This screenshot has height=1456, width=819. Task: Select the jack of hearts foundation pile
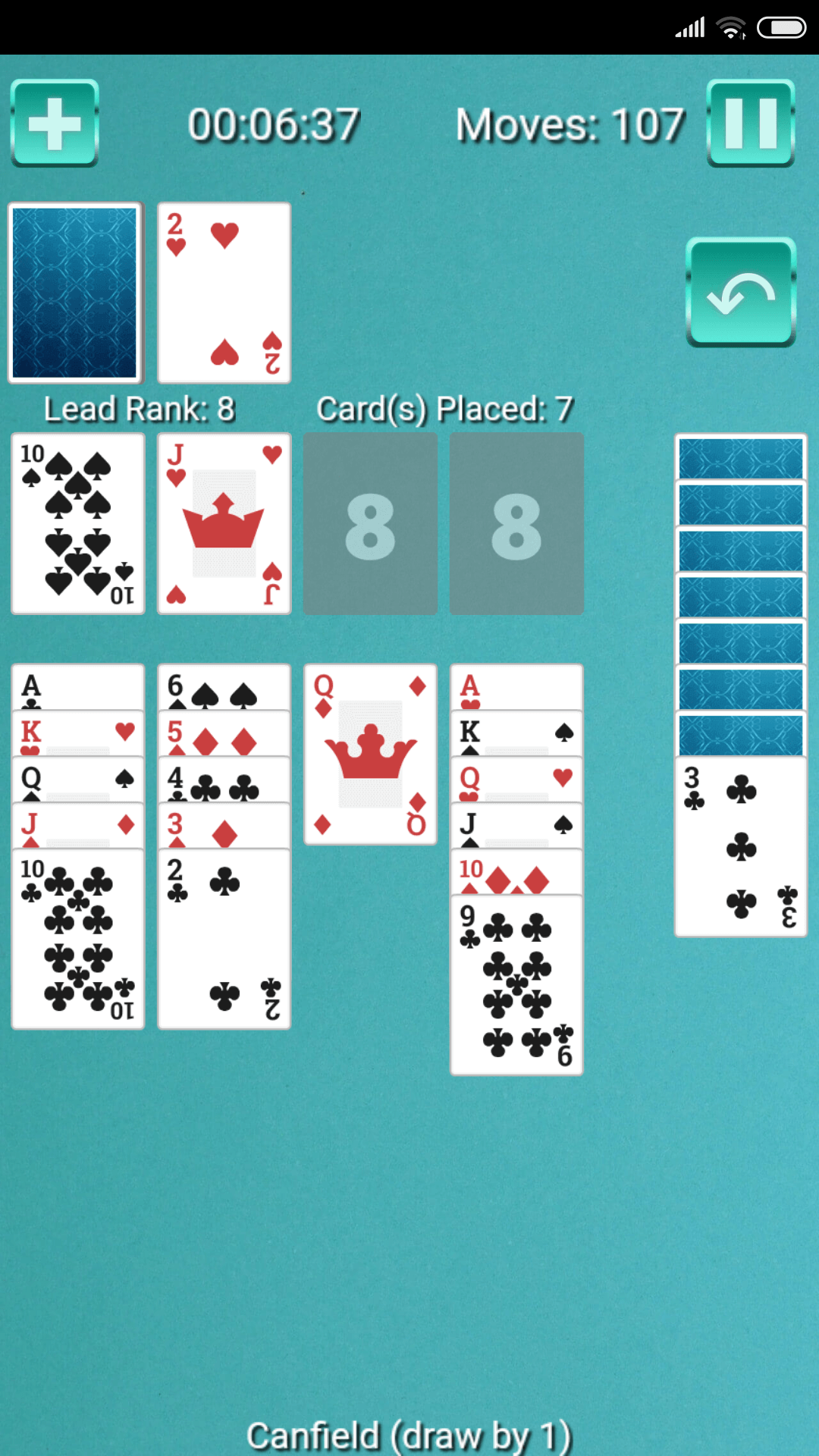pos(224,523)
